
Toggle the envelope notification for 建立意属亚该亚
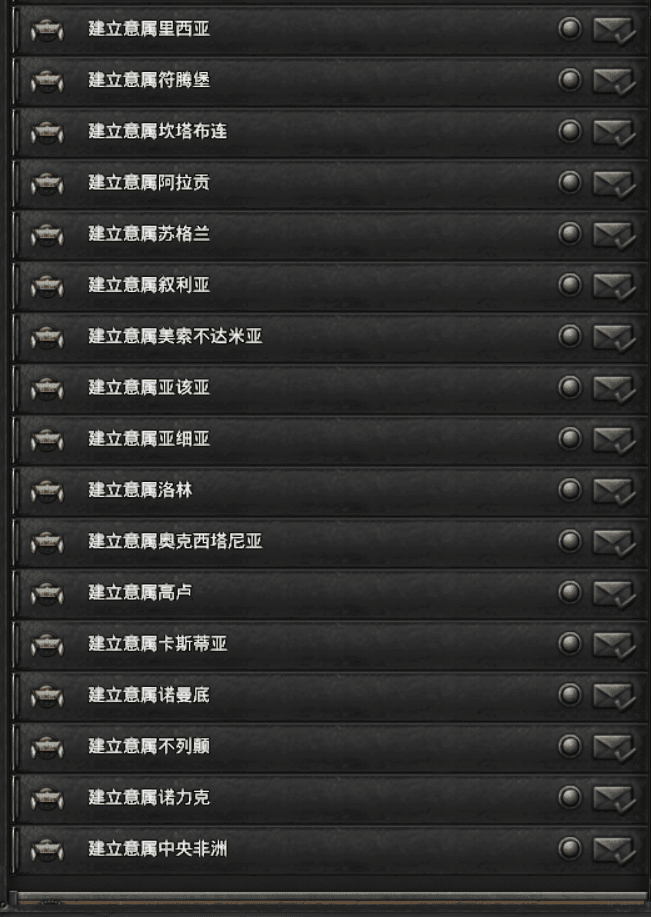tap(614, 388)
